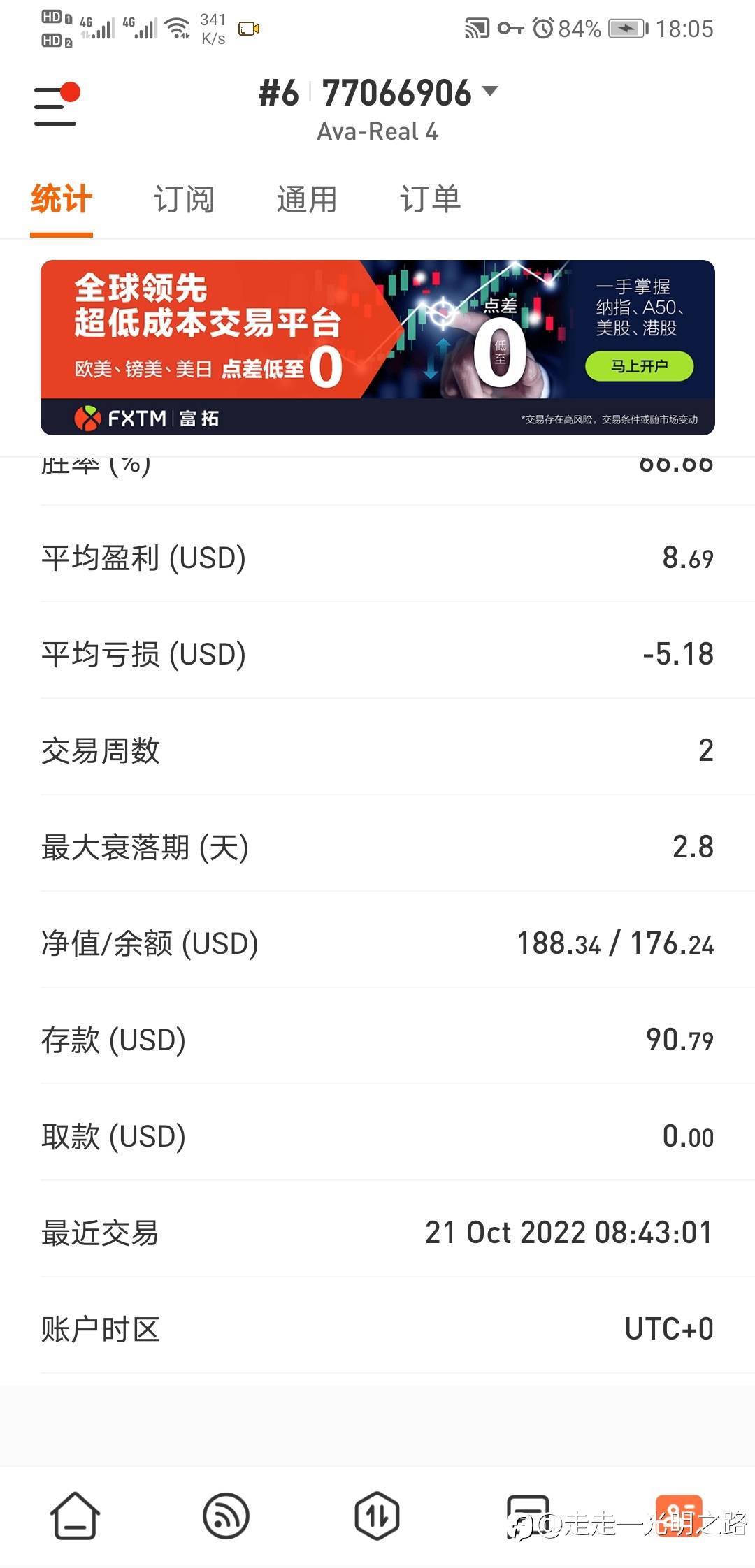Switch to the 订单 tab
Screen dimensions: 755x1568
(430, 199)
